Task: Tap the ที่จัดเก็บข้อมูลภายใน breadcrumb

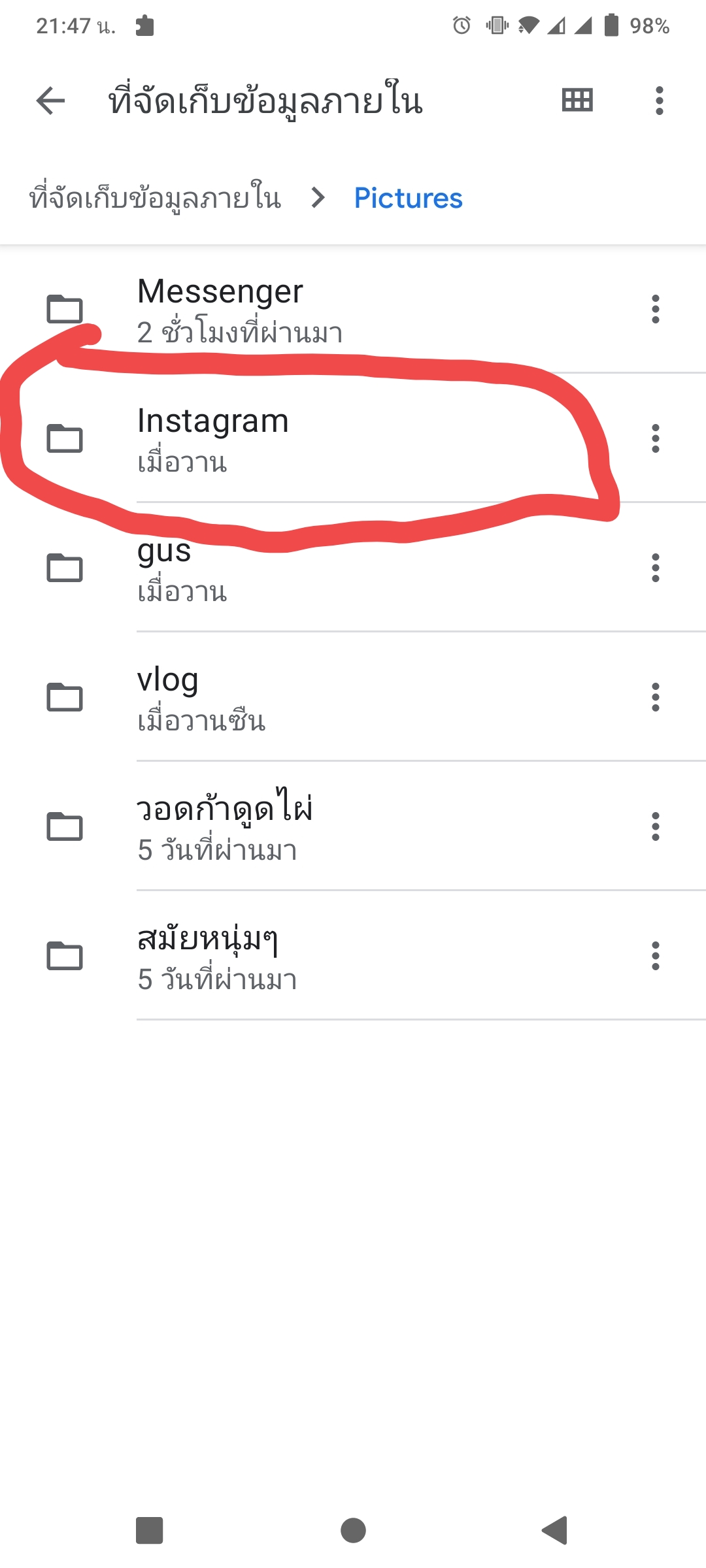Action: (155, 198)
